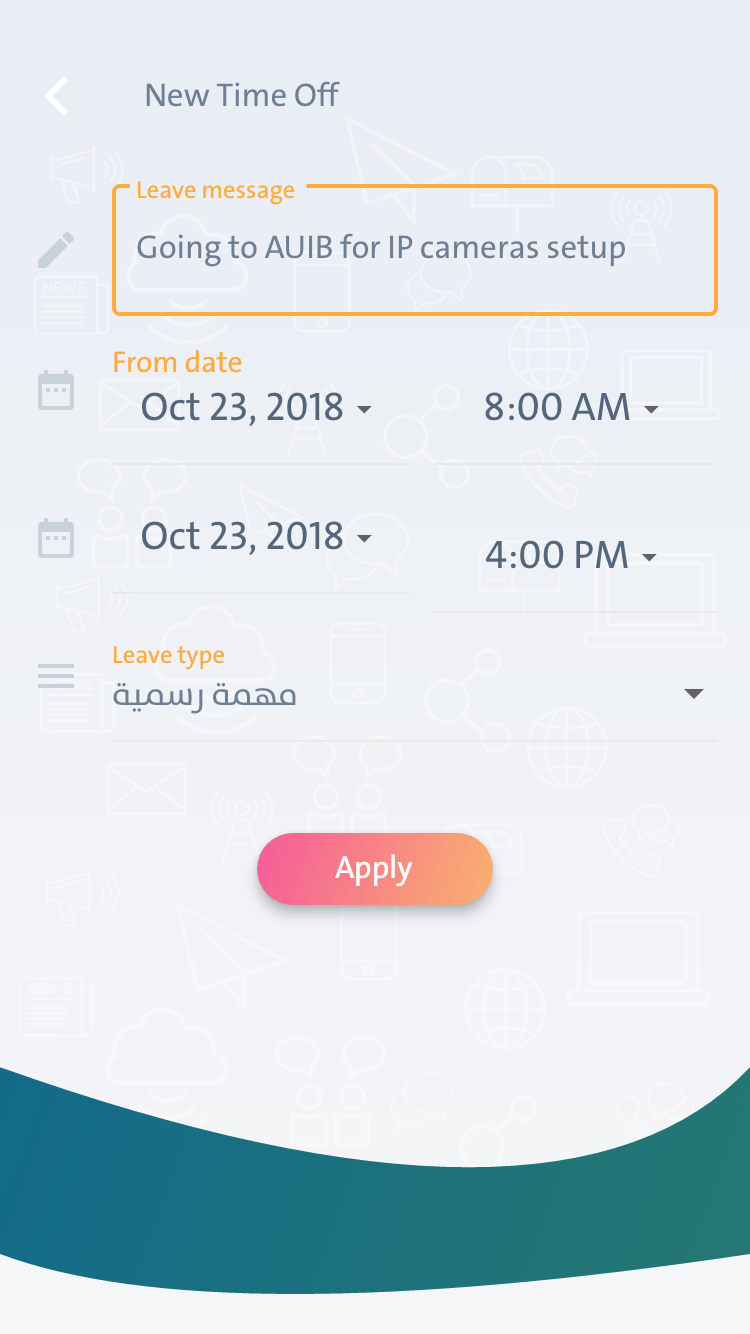The image size is (750, 1334).
Task: Change the 4:00 PM end time
Action: tap(576, 556)
